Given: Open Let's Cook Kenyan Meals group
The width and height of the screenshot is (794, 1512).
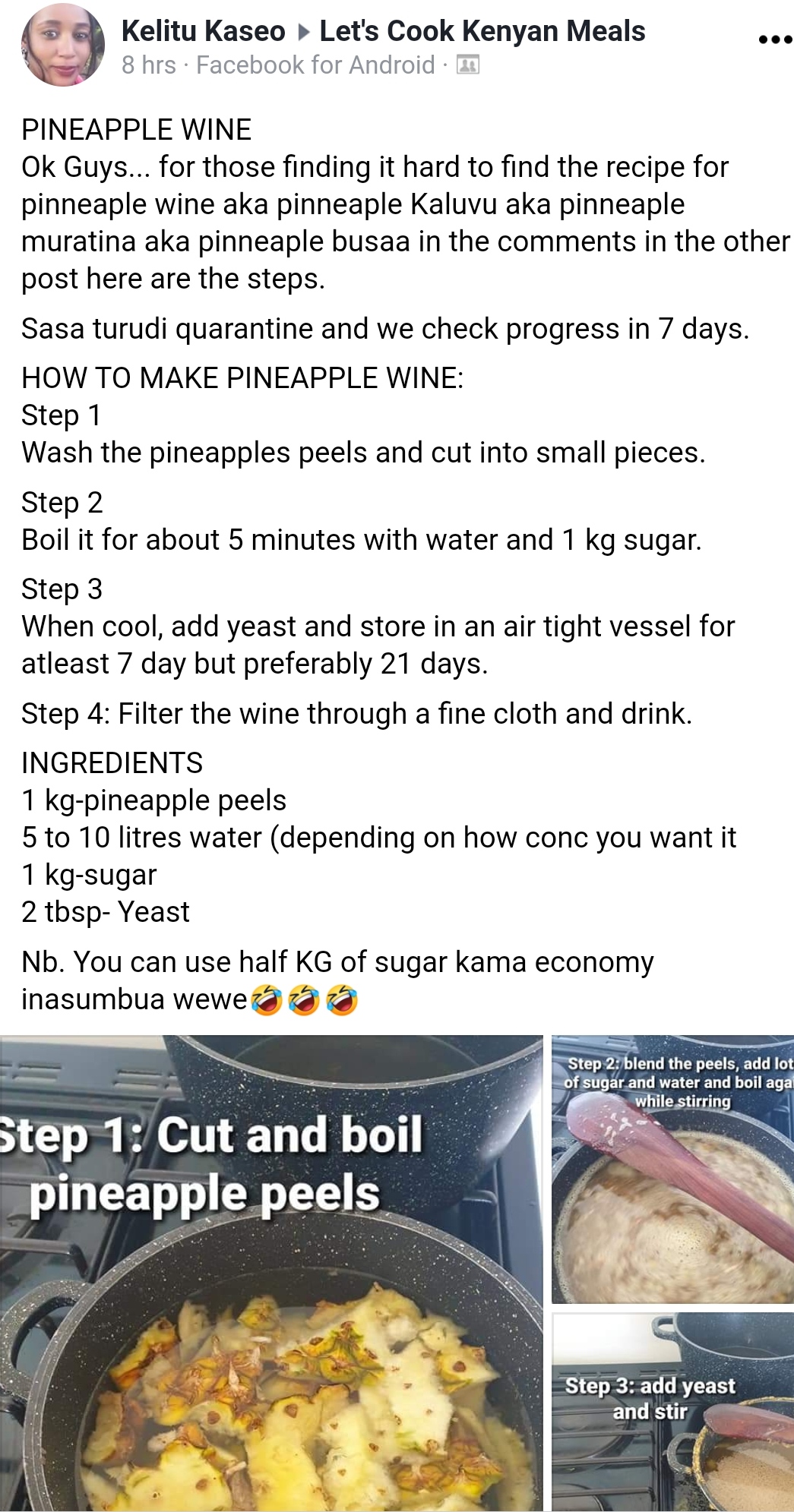Looking at the screenshot, I should 482,31.
